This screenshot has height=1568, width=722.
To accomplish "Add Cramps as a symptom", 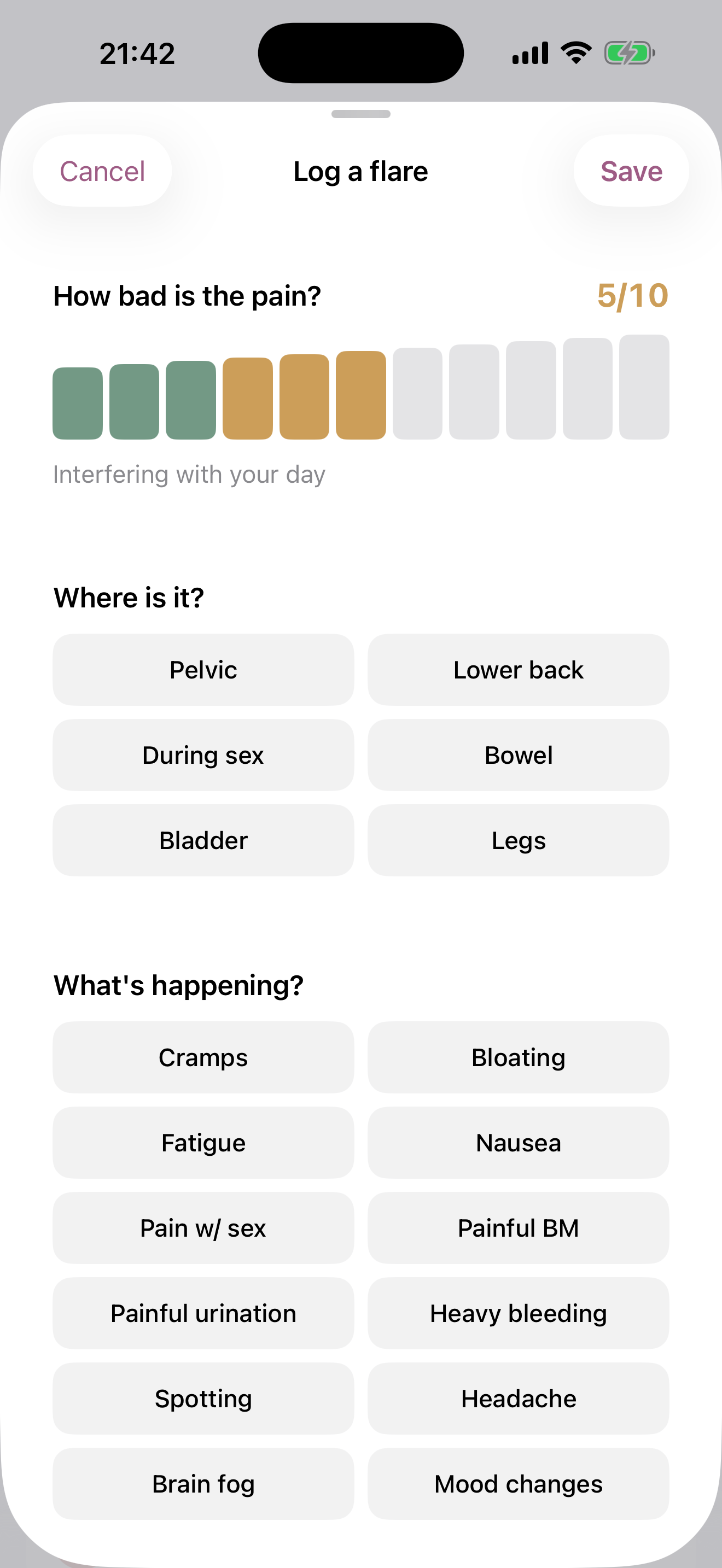I will click(203, 1057).
